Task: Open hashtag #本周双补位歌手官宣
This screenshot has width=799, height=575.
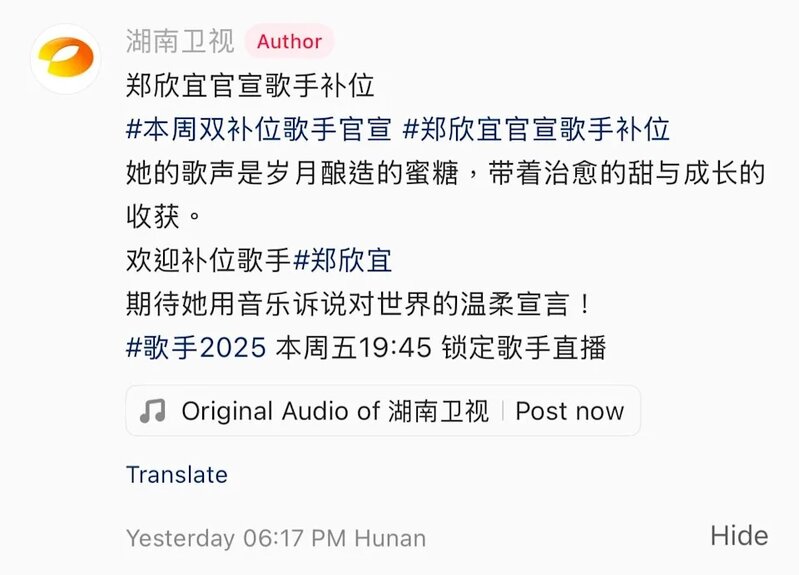Action: pyautogui.click(x=258, y=130)
